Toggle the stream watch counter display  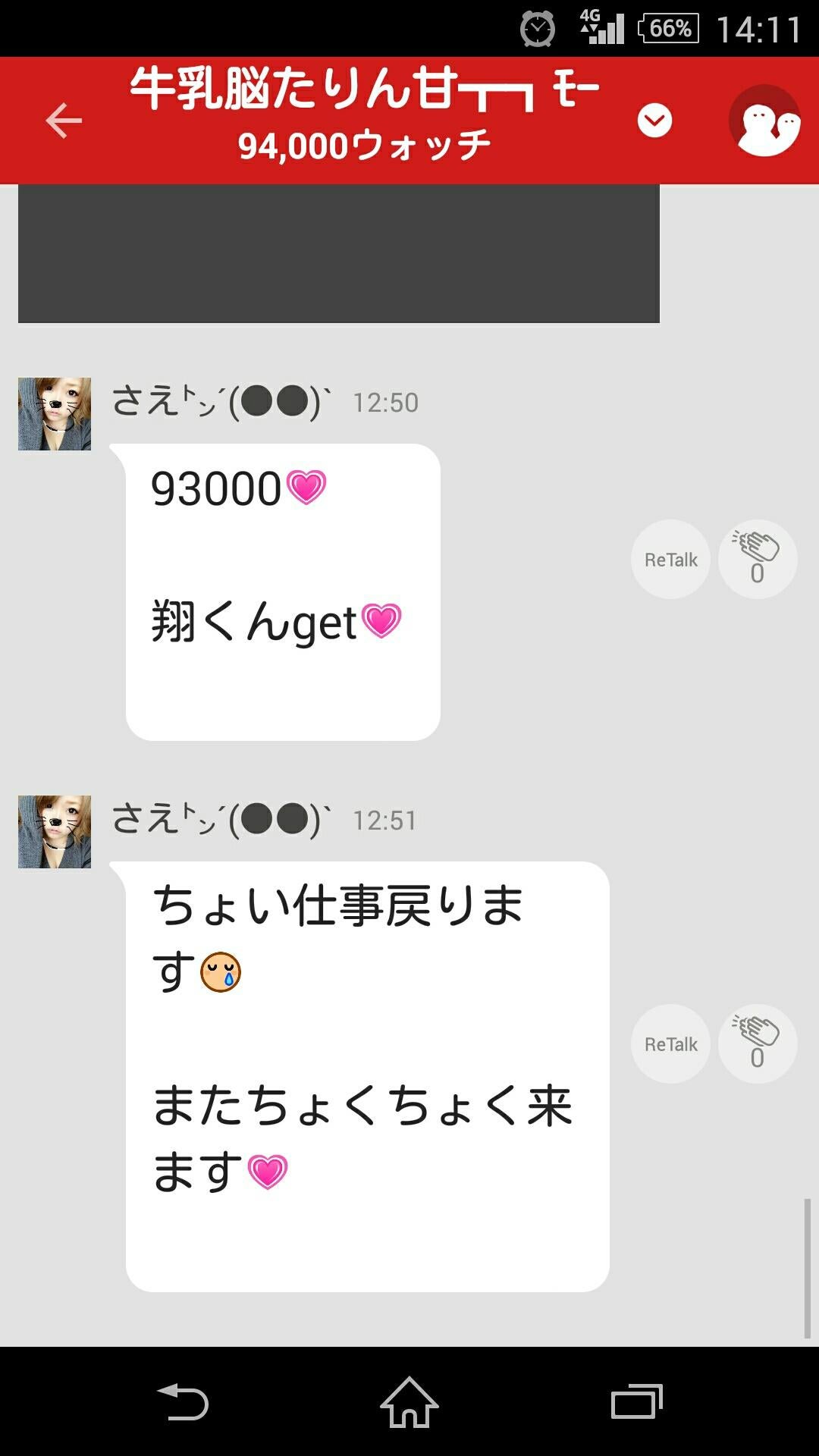(x=364, y=143)
